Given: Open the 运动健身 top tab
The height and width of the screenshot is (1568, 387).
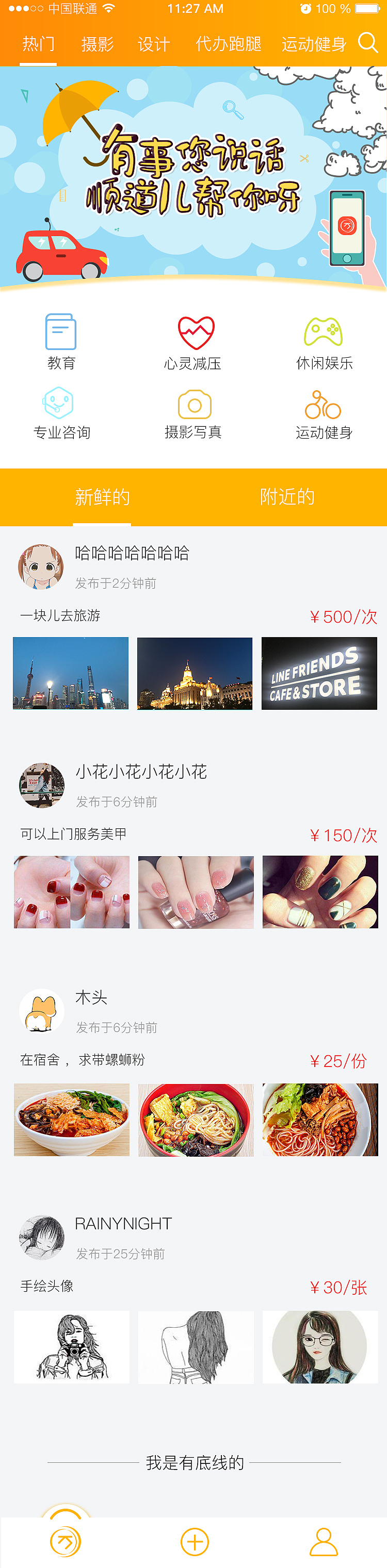Looking at the screenshot, I should click(x=313, y=44).
